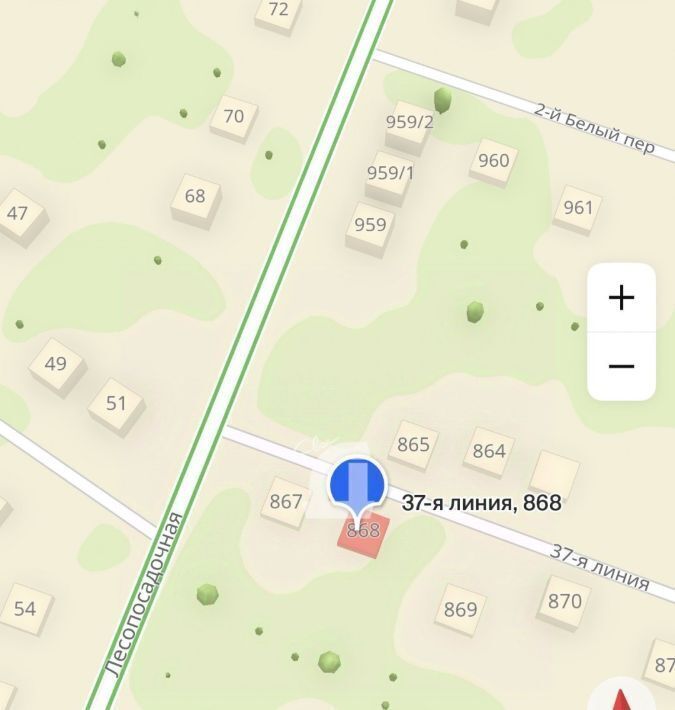
Task: Tap the red compass arrow
Action: [622, 697]
